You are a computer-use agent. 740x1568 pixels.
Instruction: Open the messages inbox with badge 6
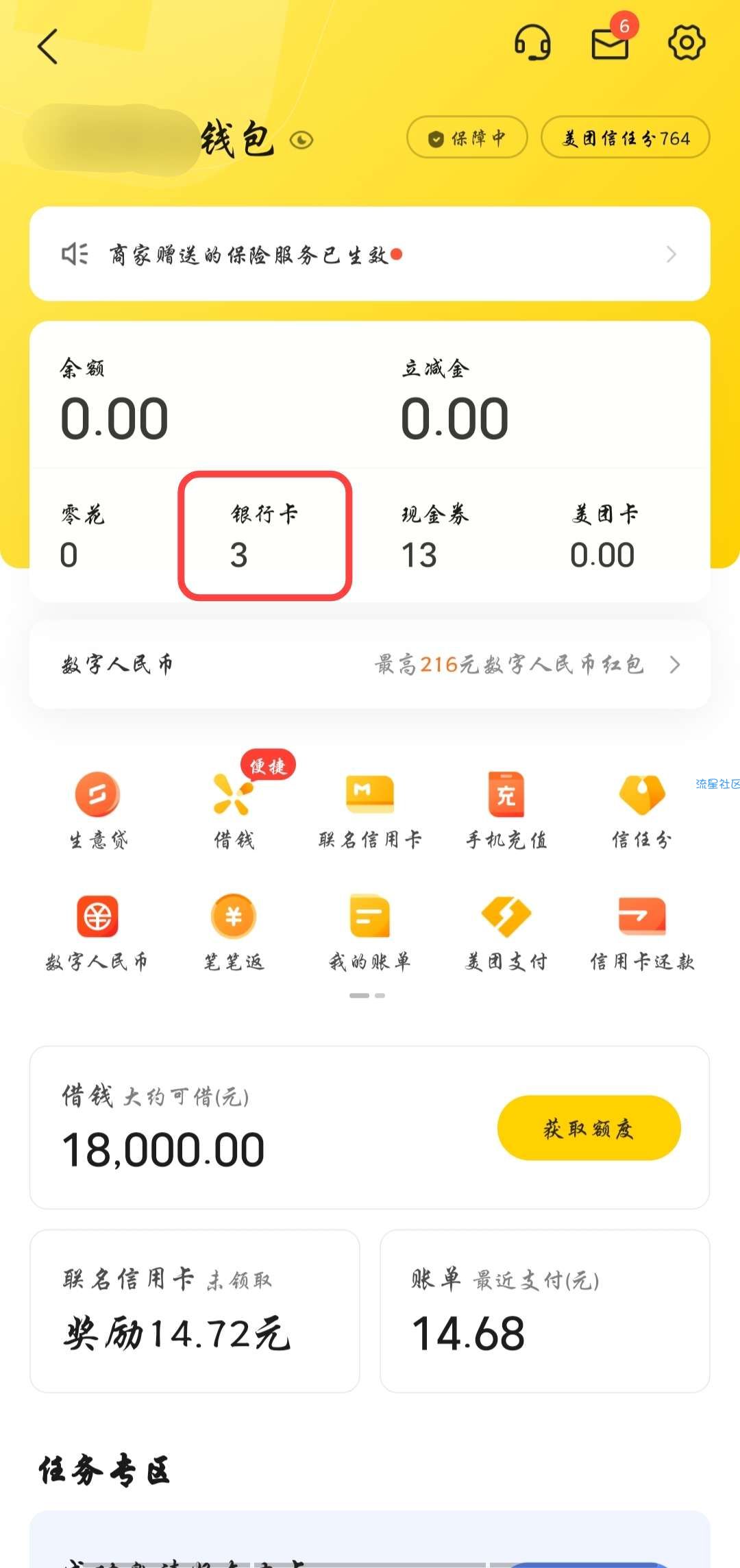(x=610, y=44)
